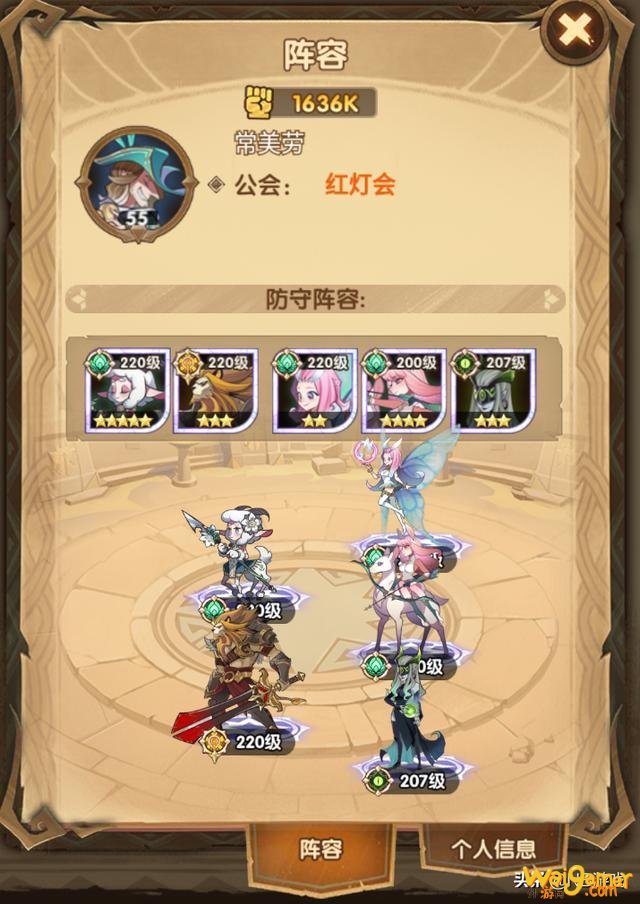Select the 阵容 tab
Screen dimensions: 640x904
pyautogui.click(x=320, y=849)
